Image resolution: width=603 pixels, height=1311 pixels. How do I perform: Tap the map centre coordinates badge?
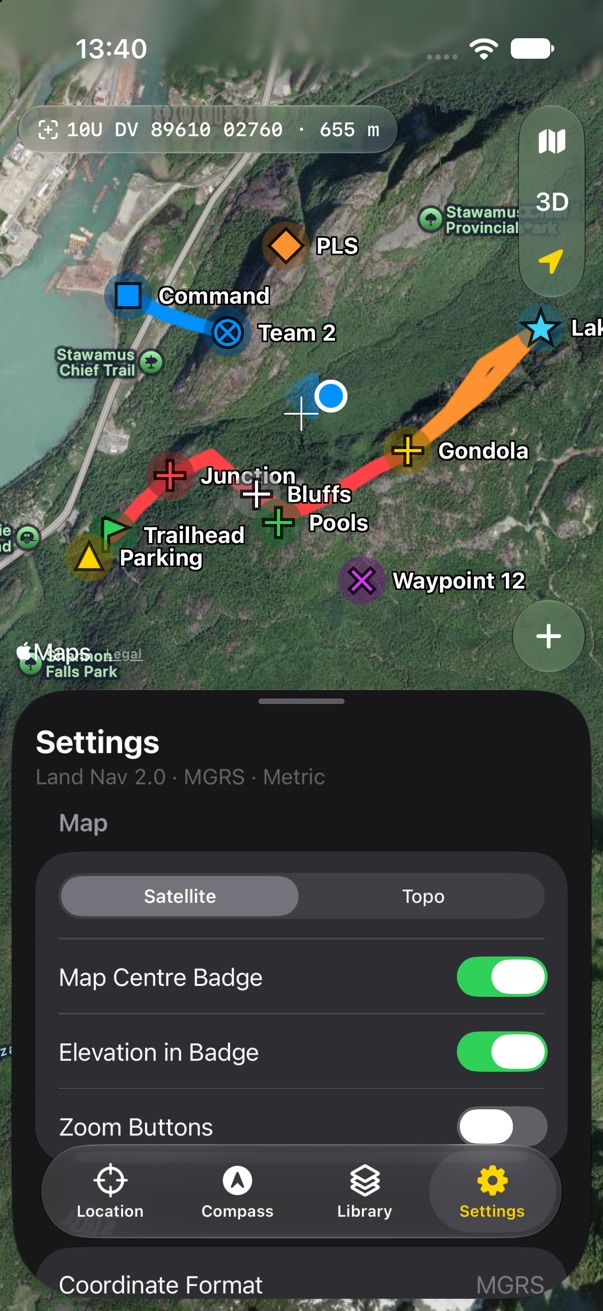pyautogui.click(x=208, y=130)
